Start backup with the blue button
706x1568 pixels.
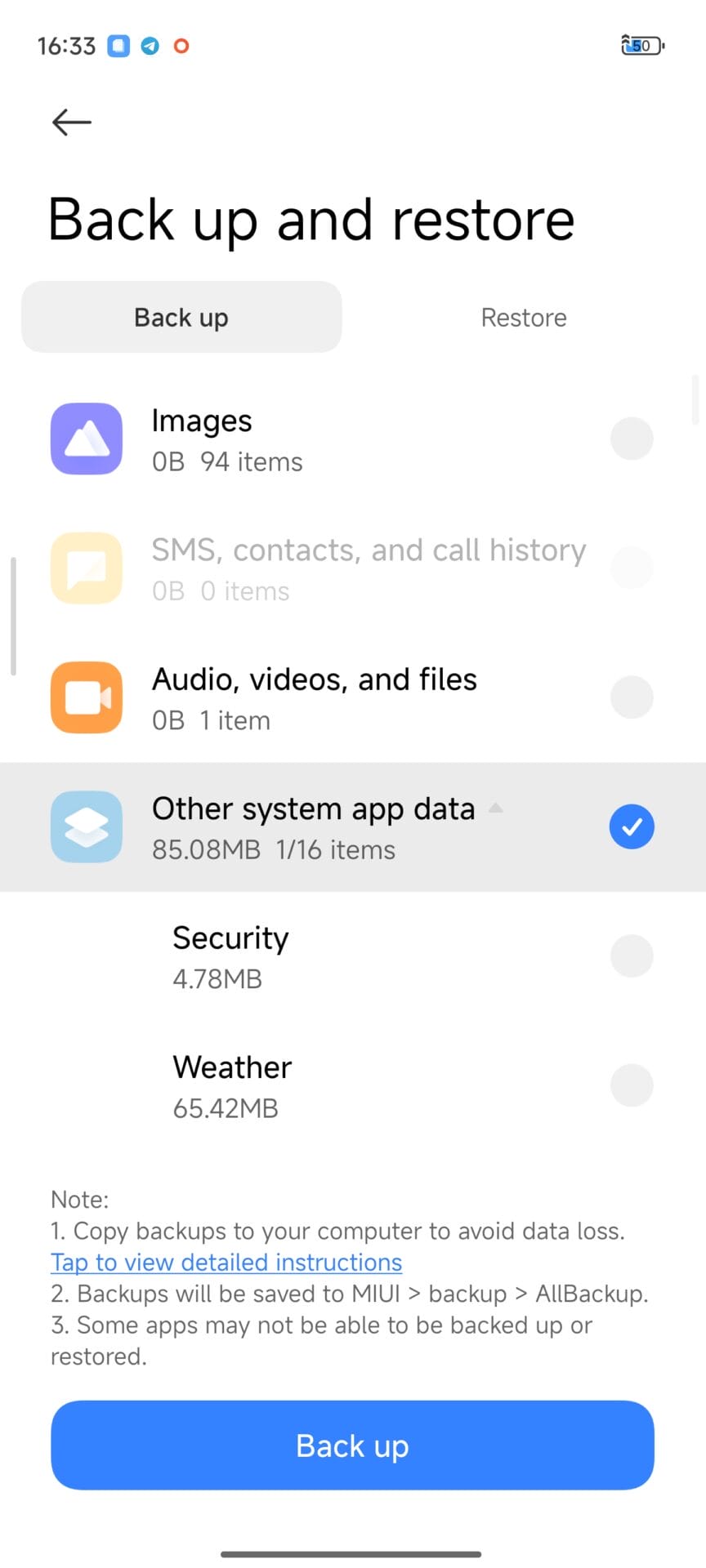(x=352, y=1445)
